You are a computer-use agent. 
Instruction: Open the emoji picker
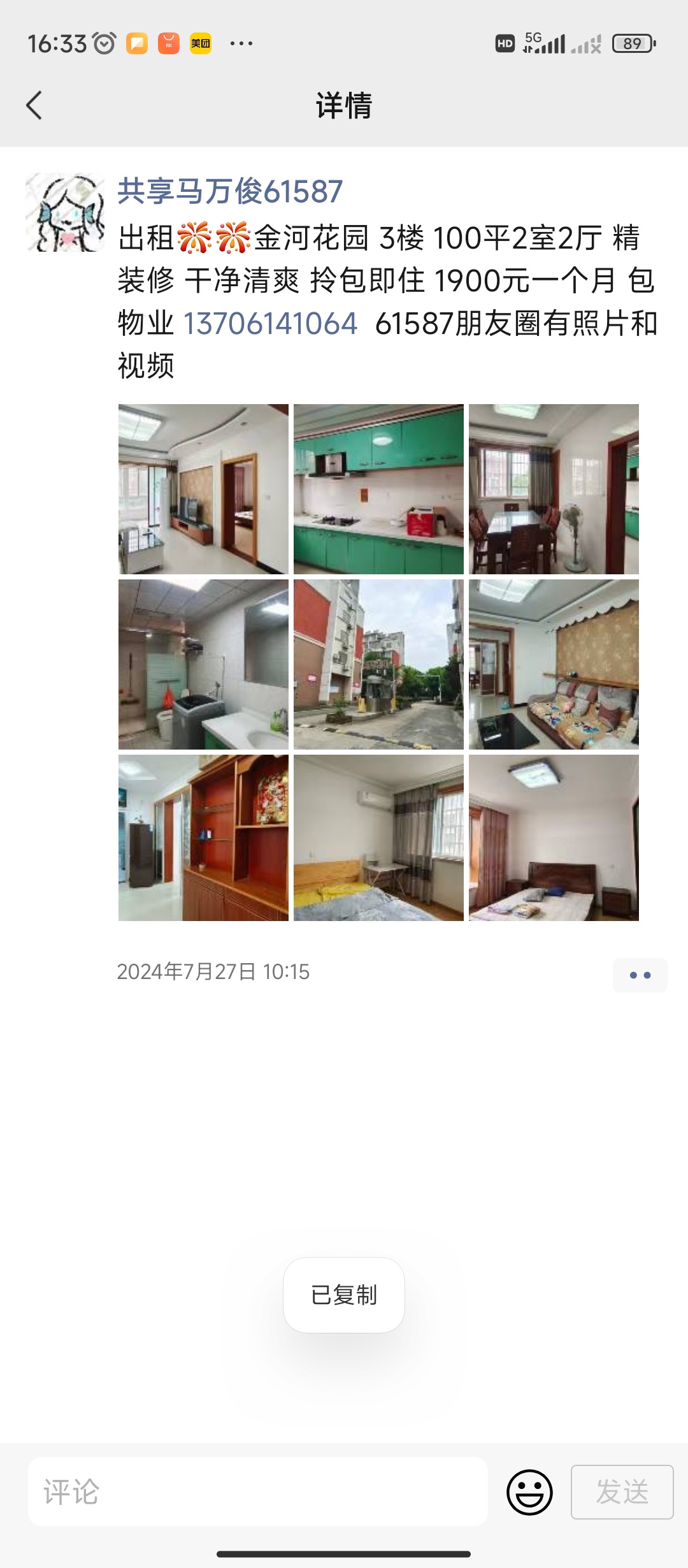pos(529,1492)
